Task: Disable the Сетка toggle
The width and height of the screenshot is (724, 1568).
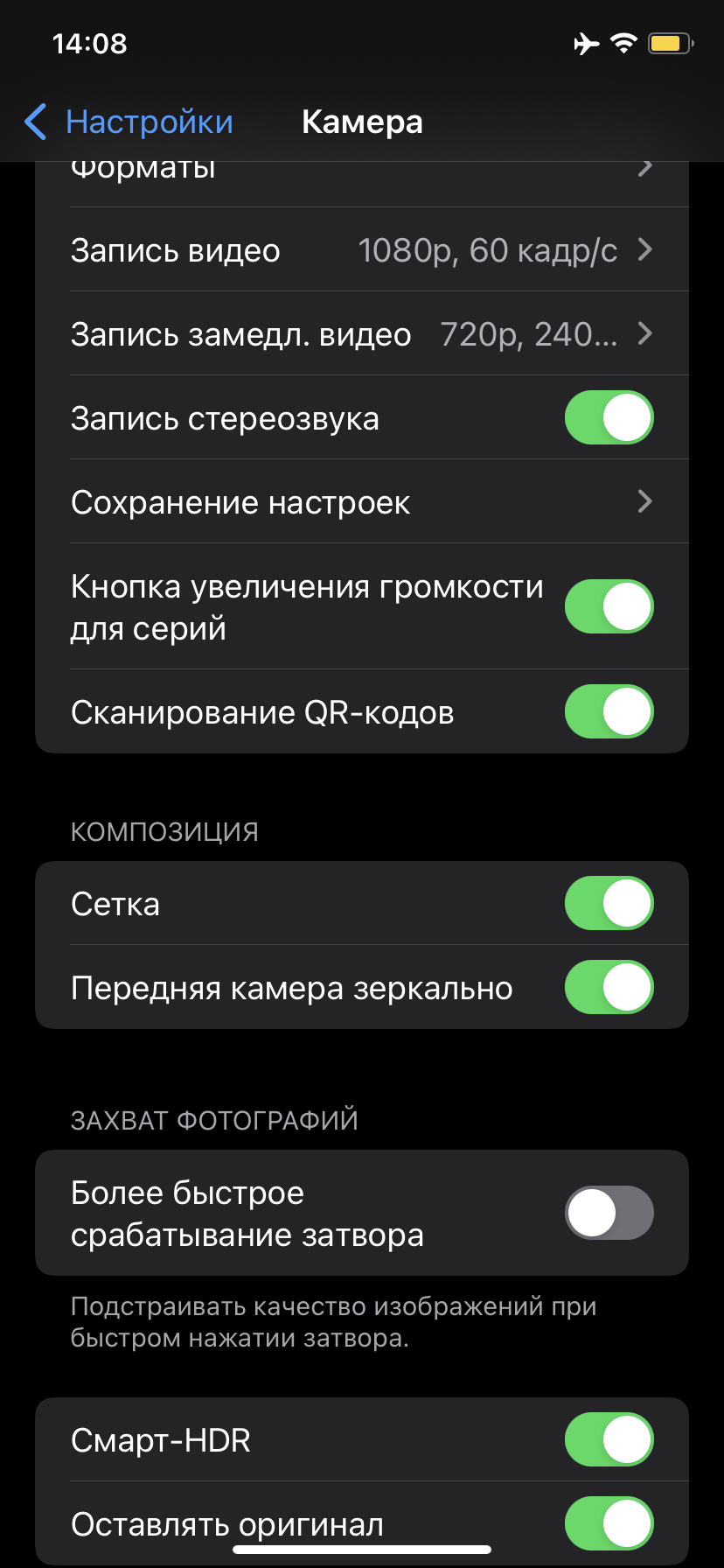Action: point(609,904)
